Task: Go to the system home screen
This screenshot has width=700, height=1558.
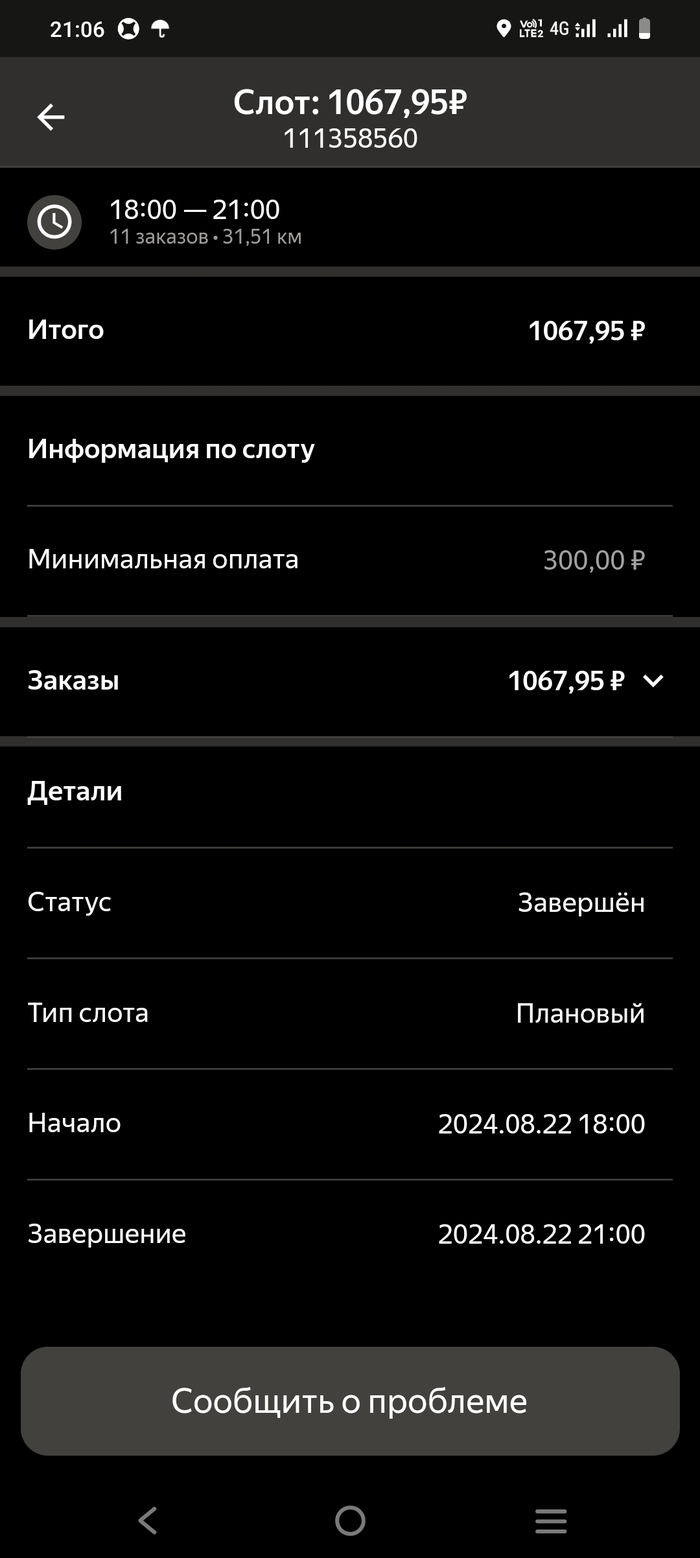Action: [350, 1520]
